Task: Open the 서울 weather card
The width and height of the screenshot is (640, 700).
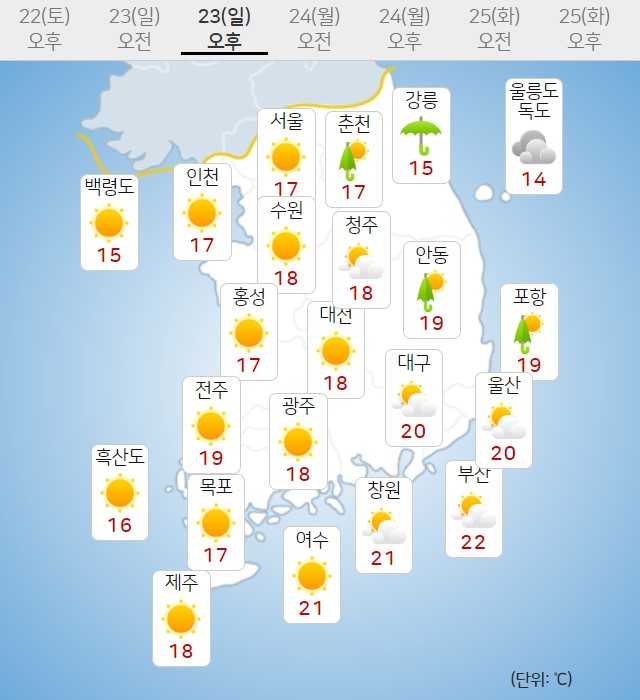Action: [x=286, y=155]
